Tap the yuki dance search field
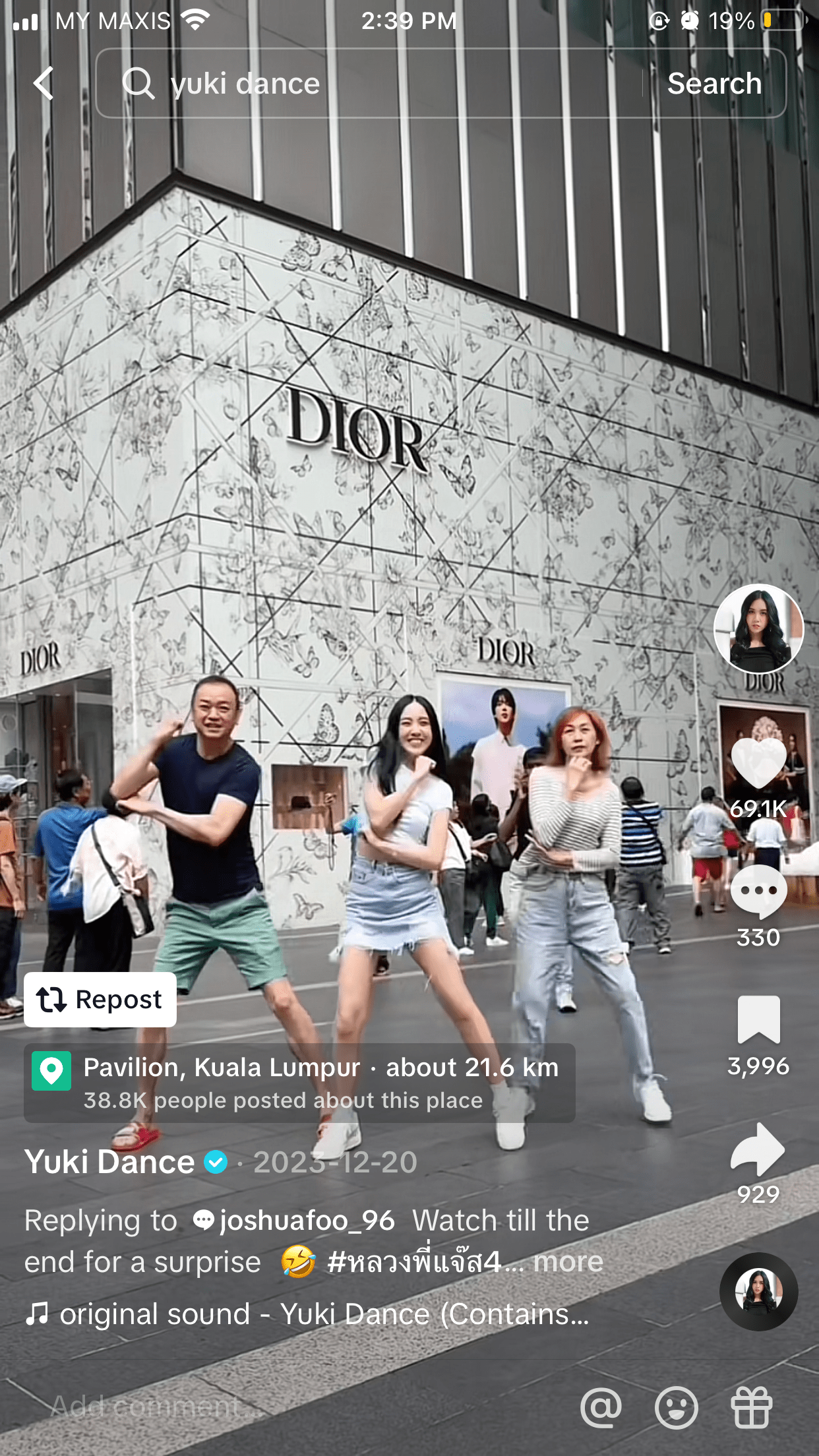Screen dimensions: 819x1456 pos(369,84)
